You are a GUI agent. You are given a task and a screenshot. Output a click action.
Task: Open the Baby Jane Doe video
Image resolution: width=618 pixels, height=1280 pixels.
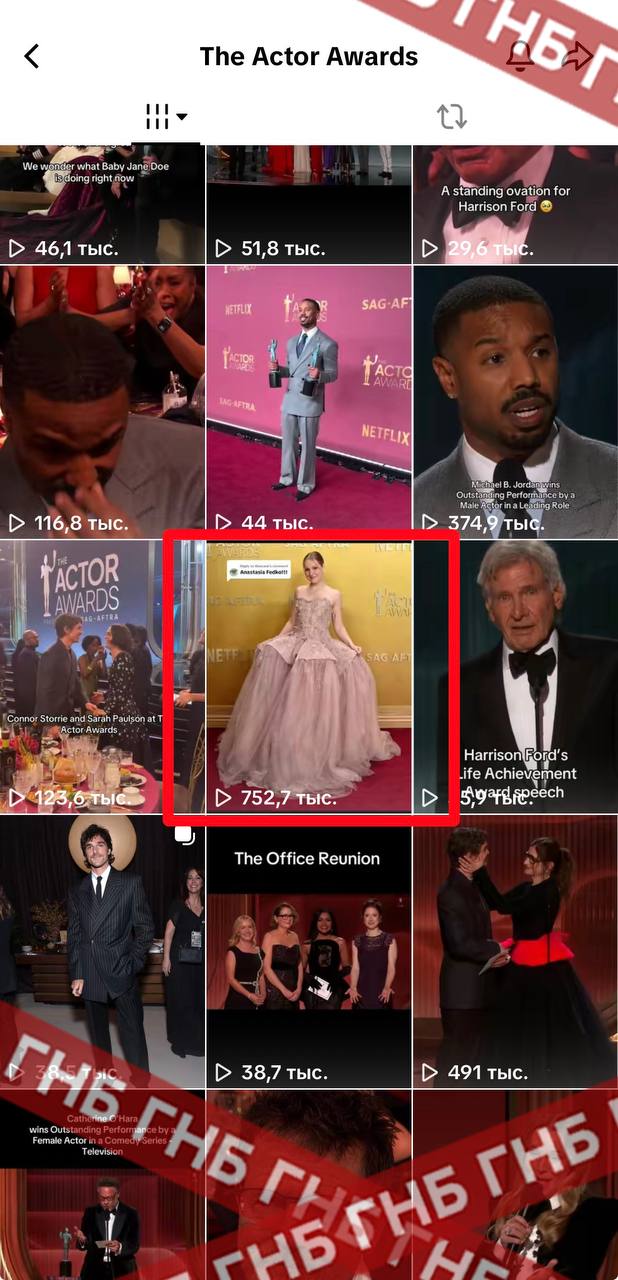coord(102,205)
